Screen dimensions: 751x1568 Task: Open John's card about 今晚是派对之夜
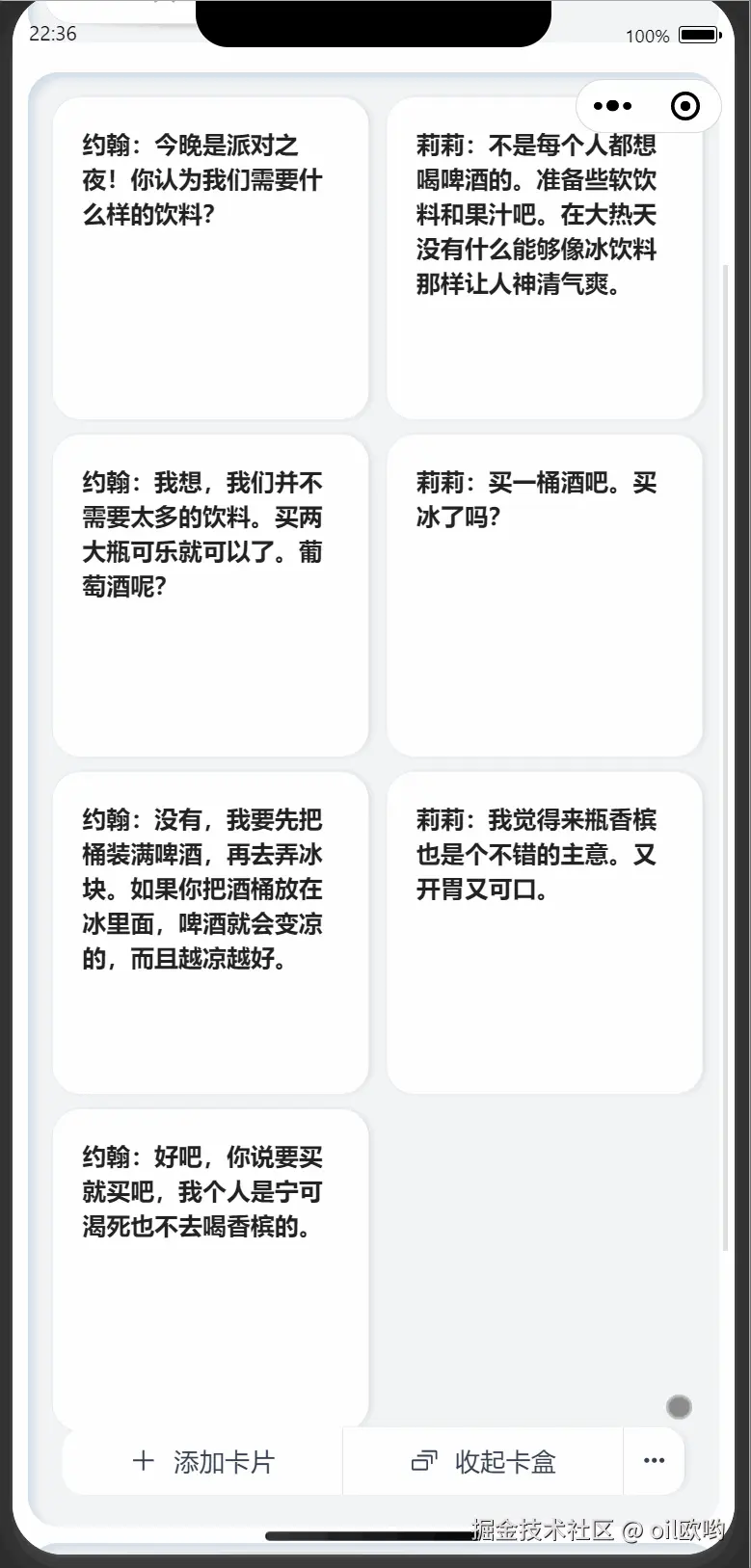click(x=210, y=257)
